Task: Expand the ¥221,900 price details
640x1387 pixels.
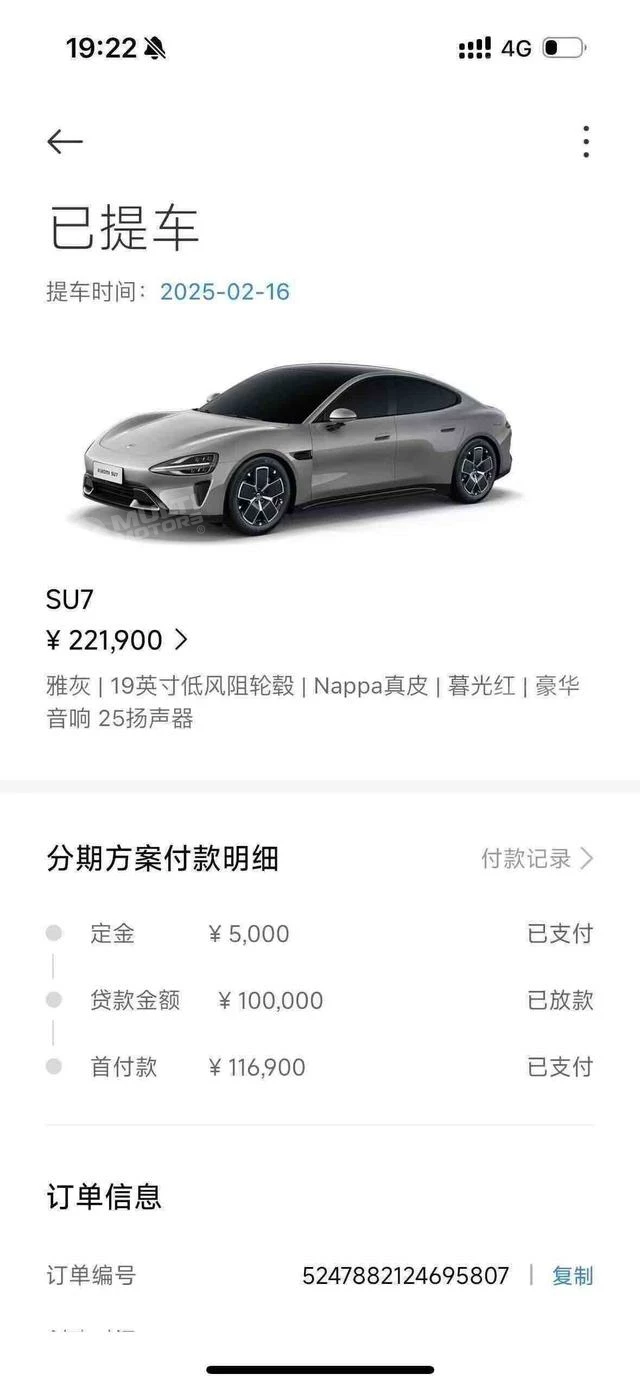Action: tap(181, 639)
